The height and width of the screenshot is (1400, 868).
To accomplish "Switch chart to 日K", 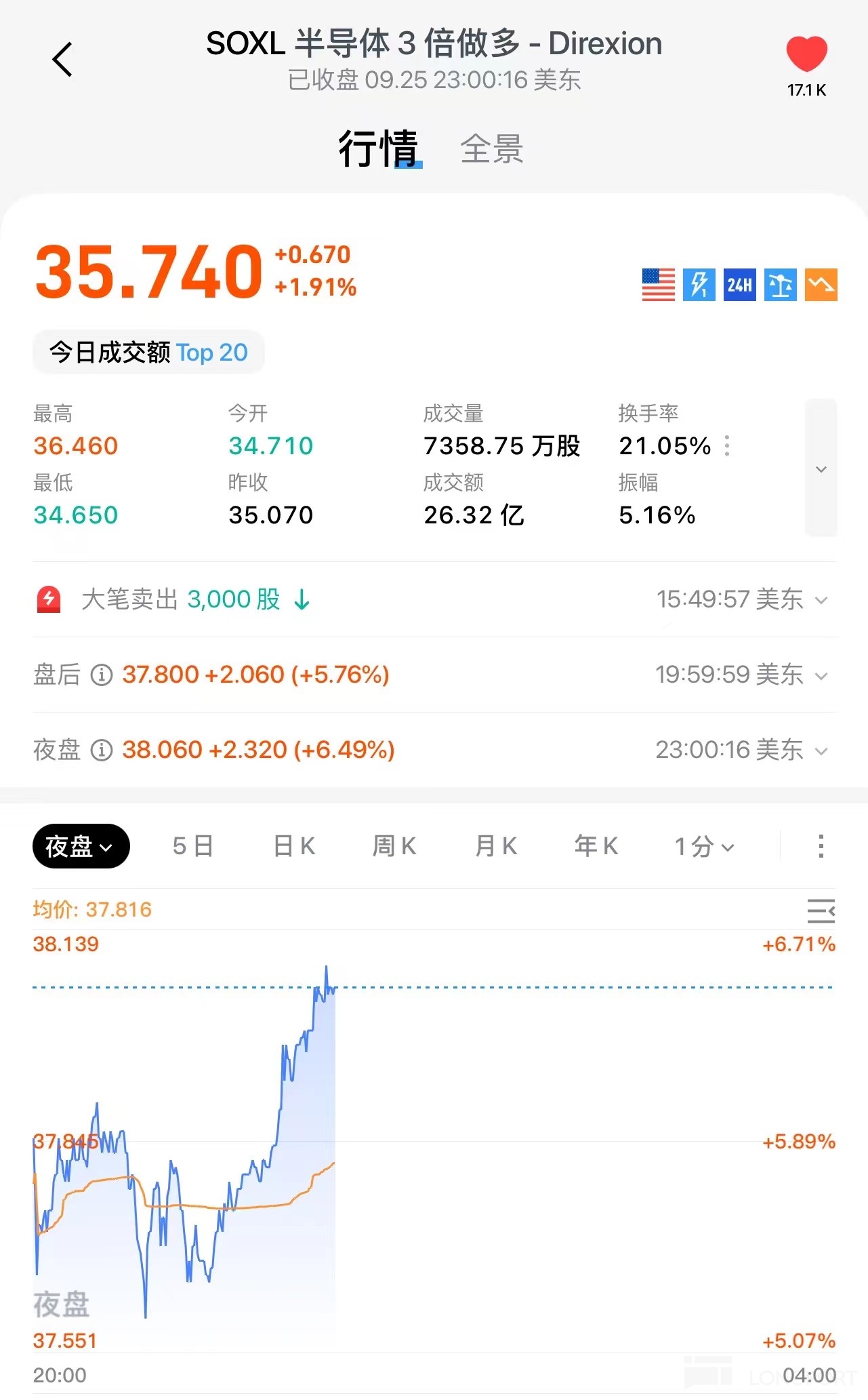I will point(294,846).
